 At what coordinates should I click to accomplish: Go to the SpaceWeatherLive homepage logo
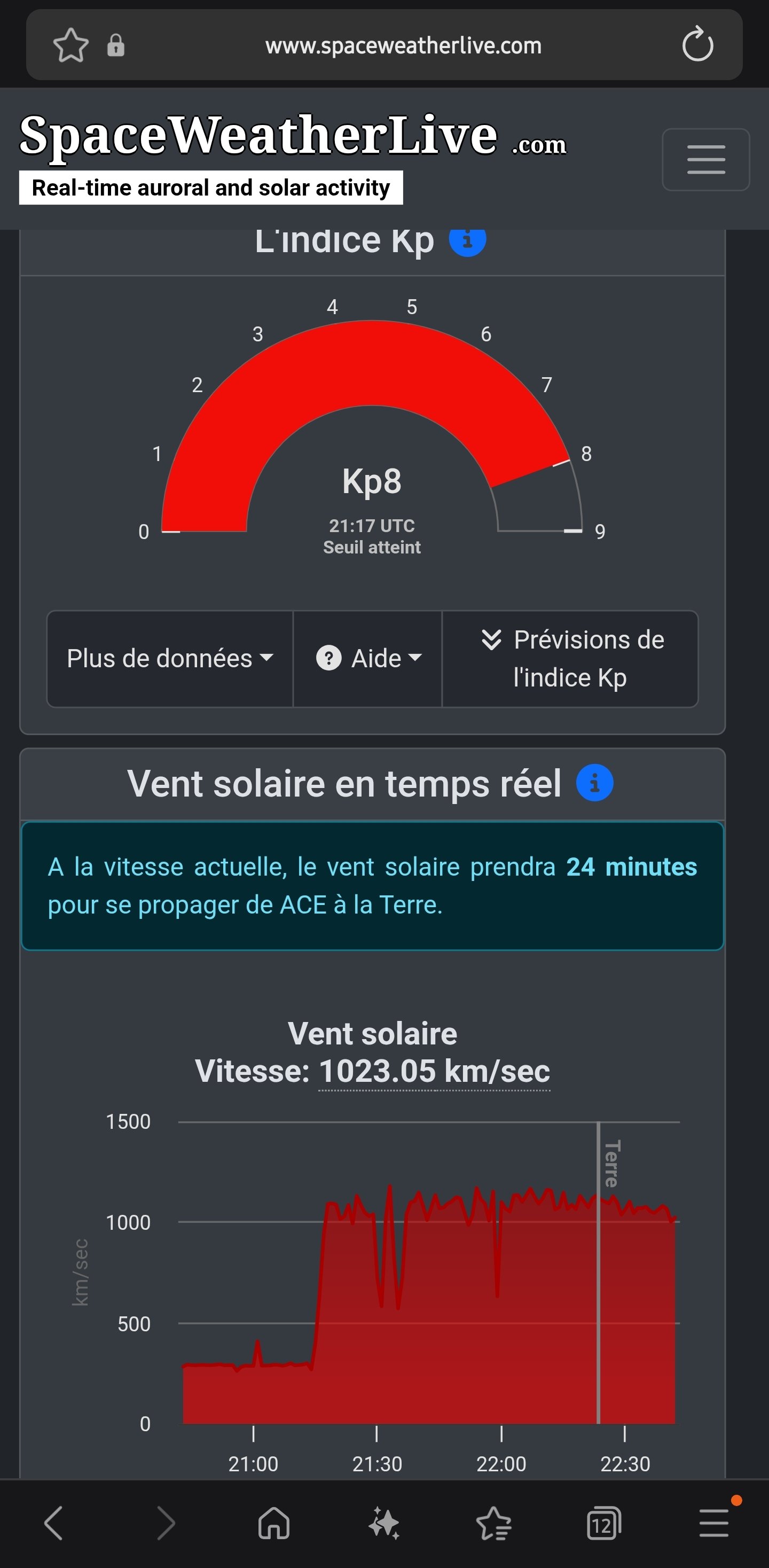tap(258, 135)
